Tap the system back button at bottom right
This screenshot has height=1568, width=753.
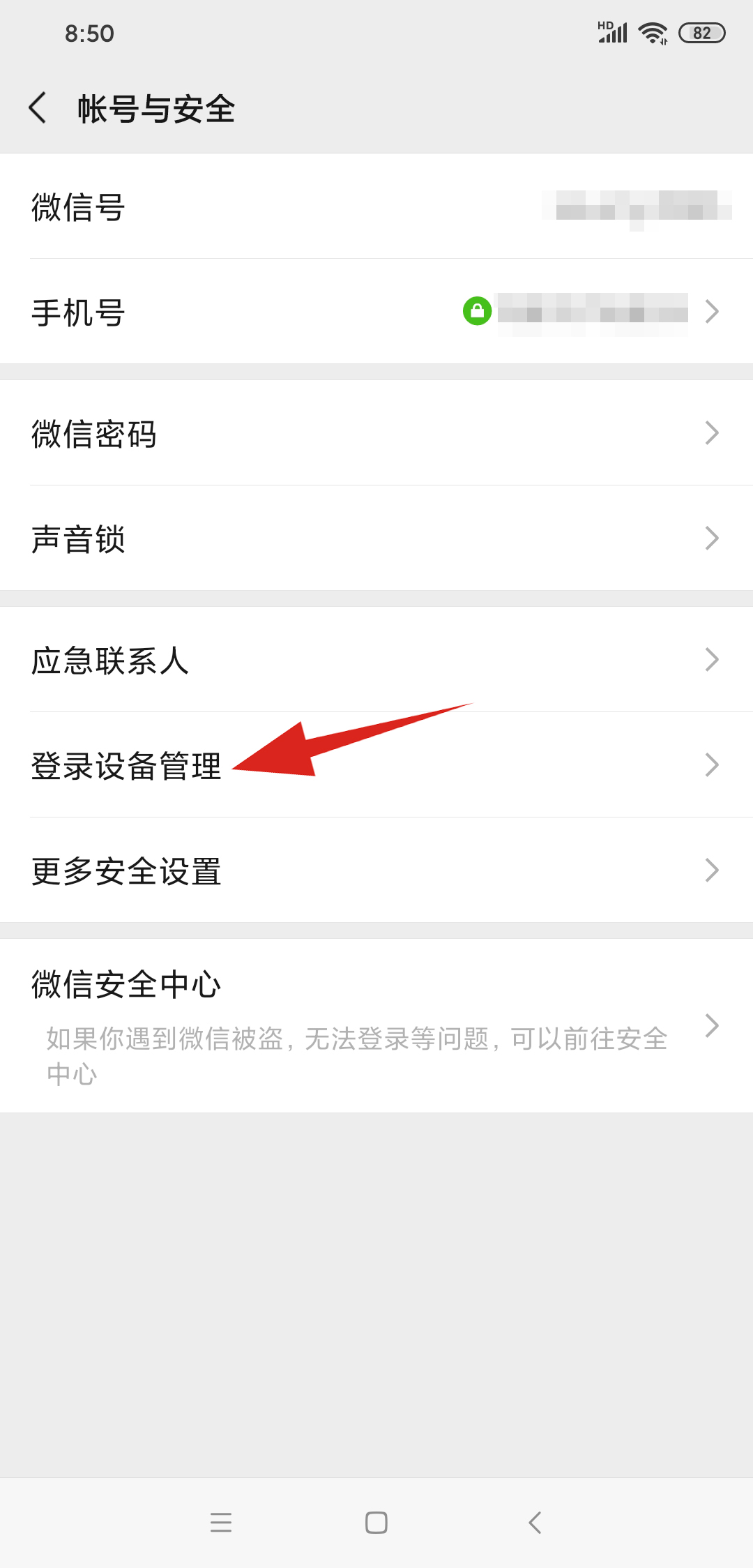[x=535, y=1523]
